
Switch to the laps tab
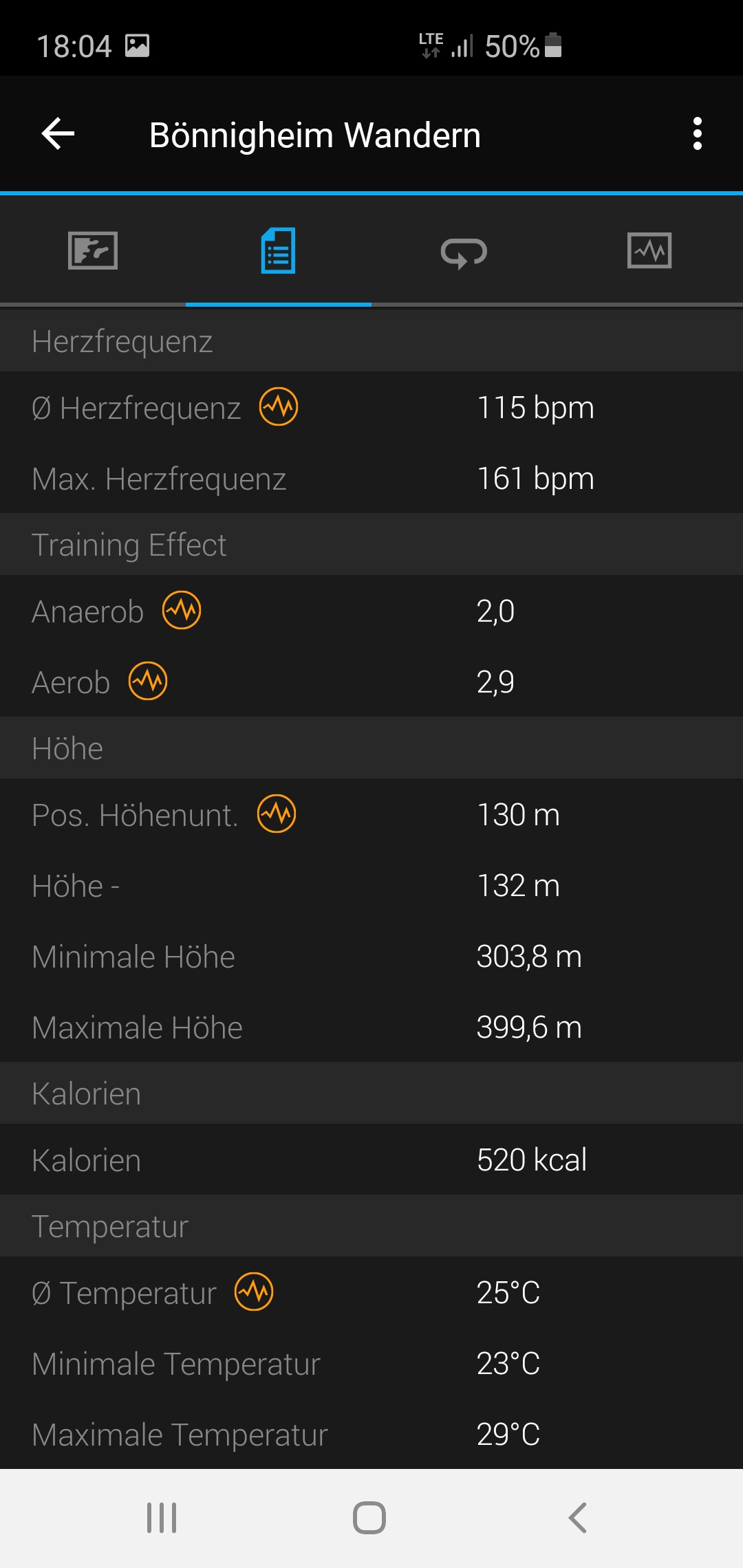click(x=464, y=252)
